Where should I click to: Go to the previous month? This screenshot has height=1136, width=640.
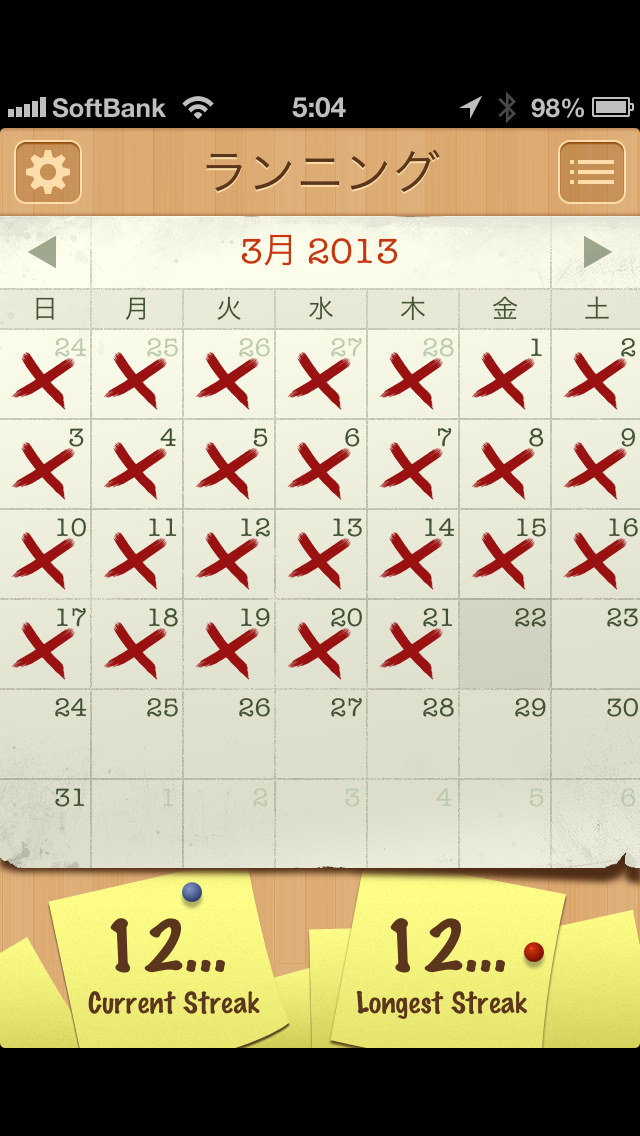43,252
